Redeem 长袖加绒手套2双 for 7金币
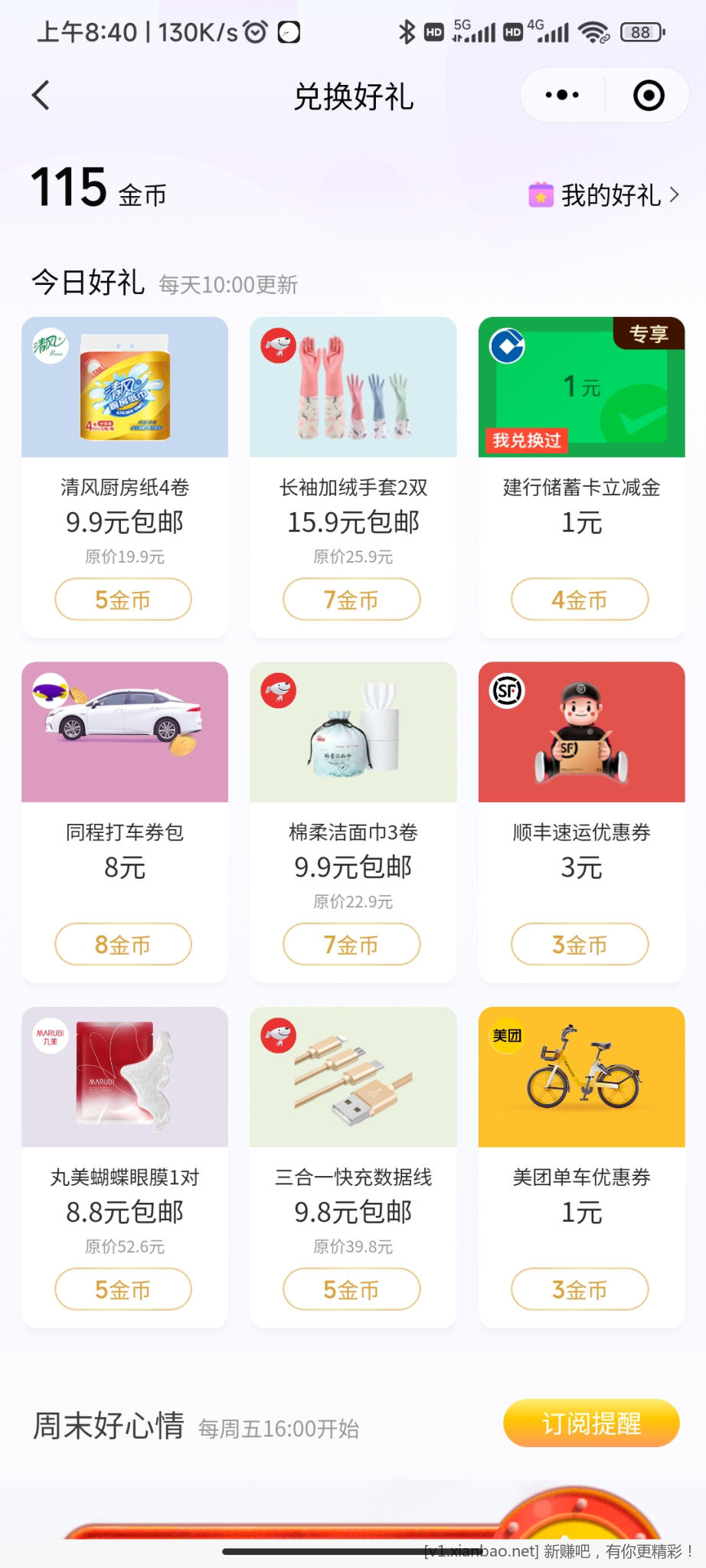The height and width of the screenshot is (1568, 706). (351, 599)
